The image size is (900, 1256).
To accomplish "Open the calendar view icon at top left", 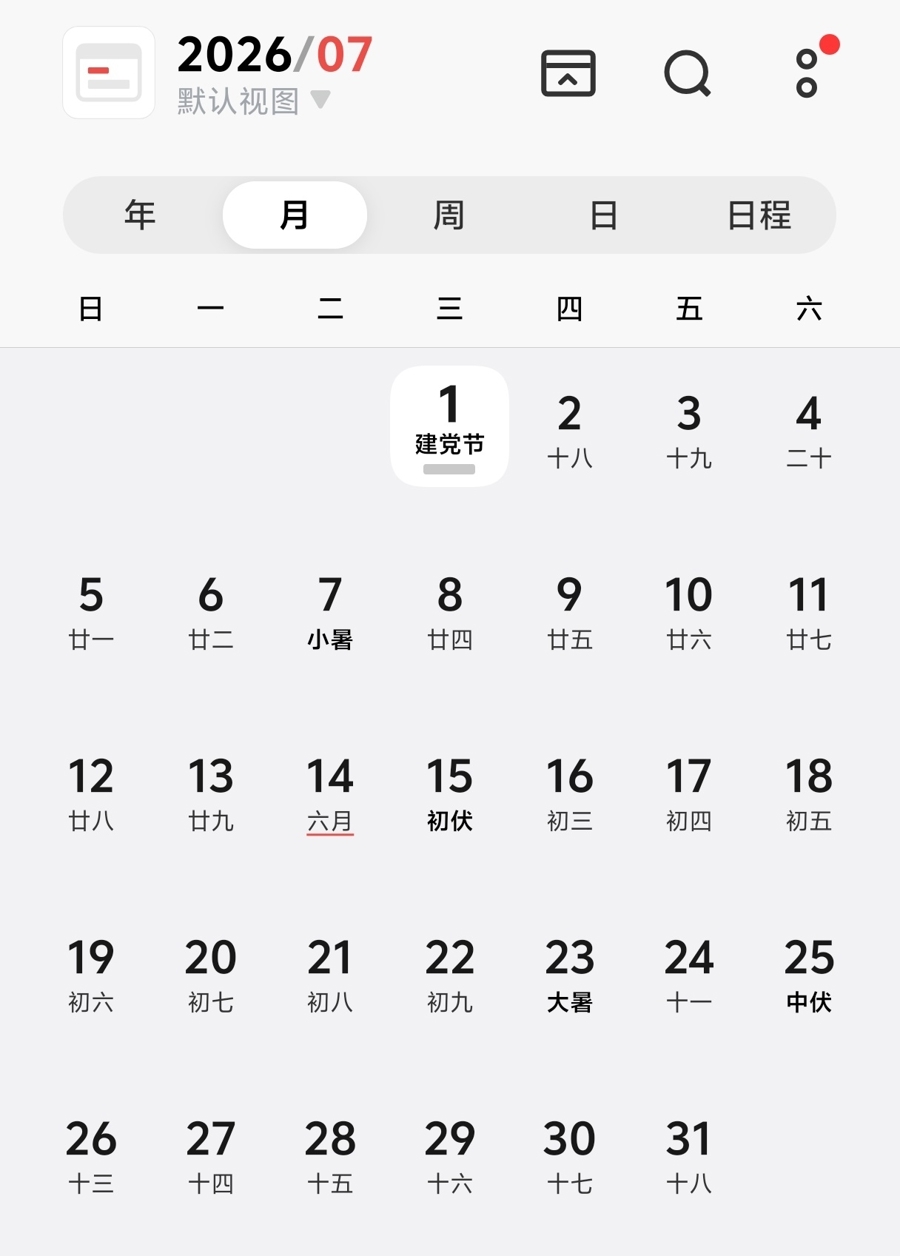I will 108,72.
